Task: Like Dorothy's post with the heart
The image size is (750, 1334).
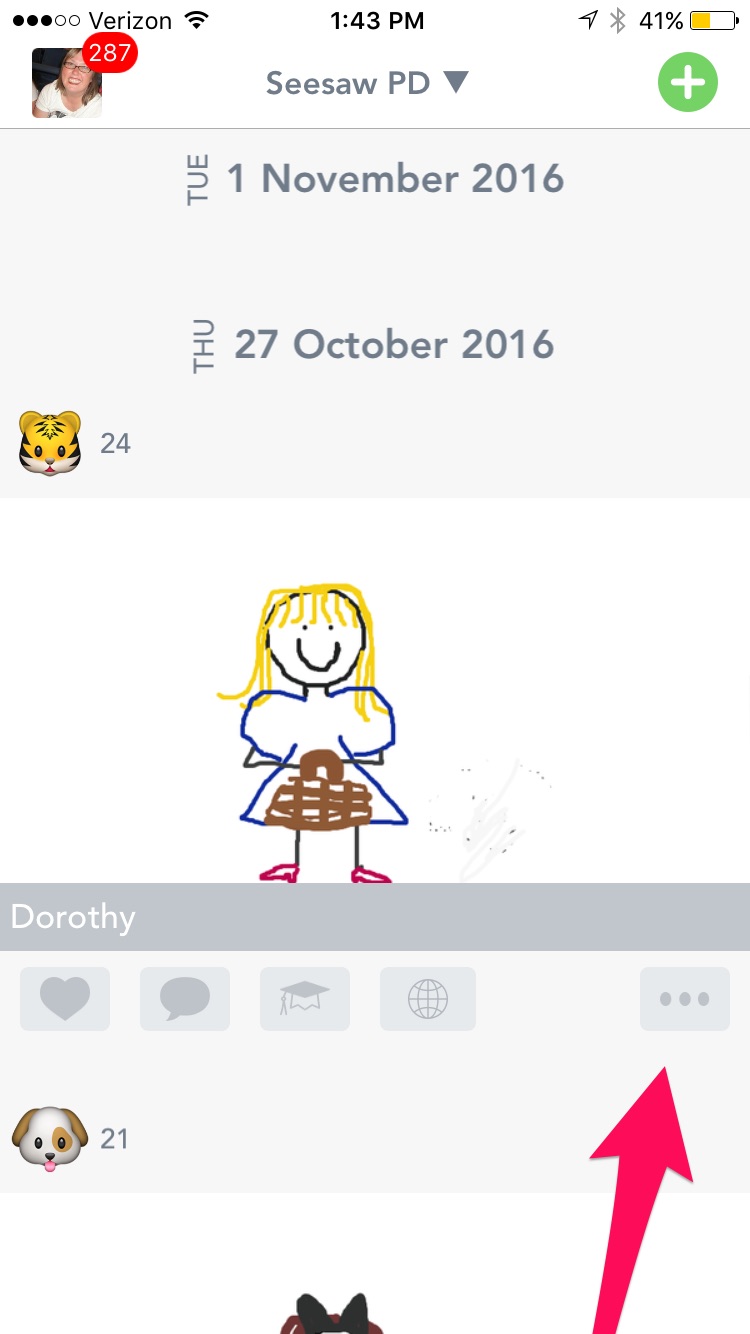Action: (x=65, y=998)
